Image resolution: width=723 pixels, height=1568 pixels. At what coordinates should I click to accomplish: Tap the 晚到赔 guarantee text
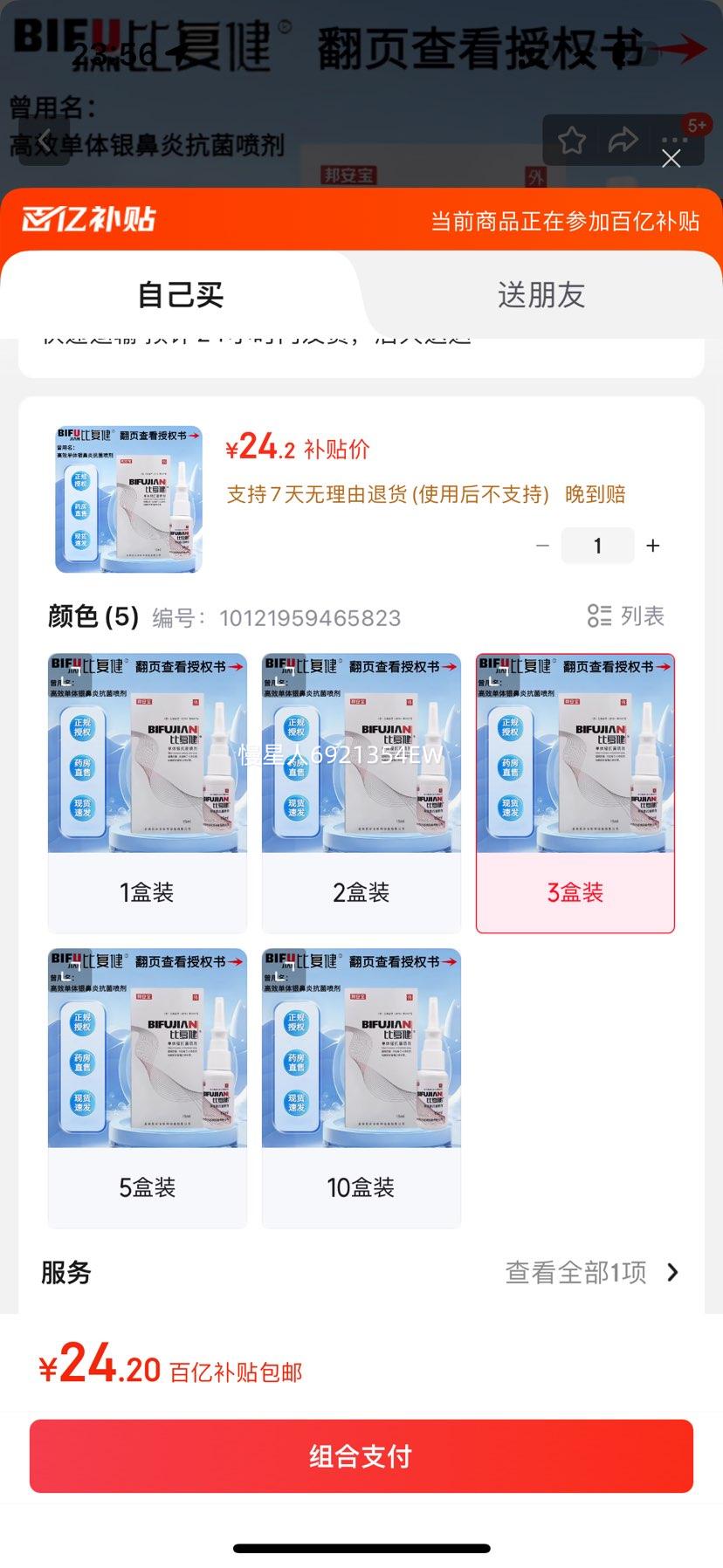point(599,494)
